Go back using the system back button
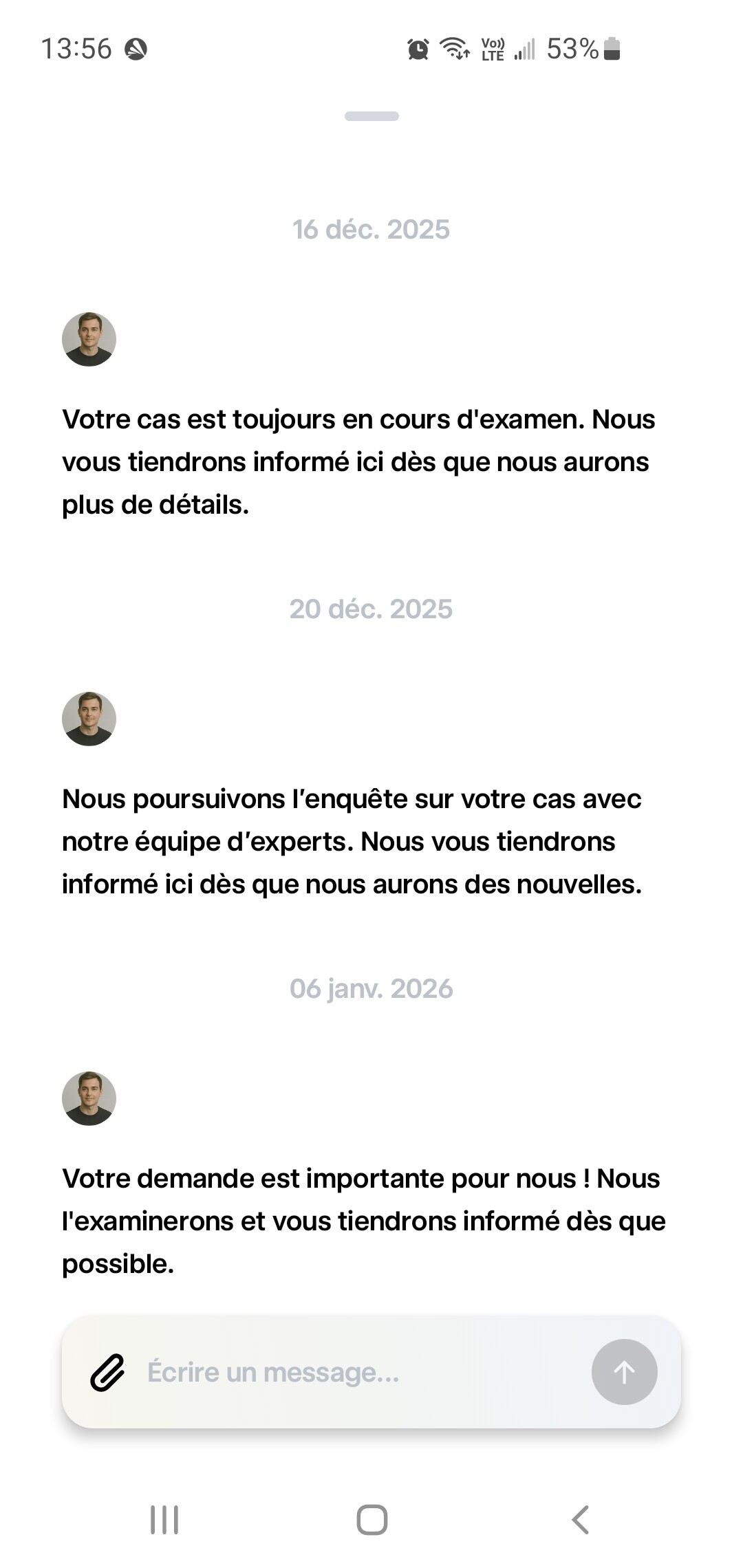Viewport: 743px width, 1568px height. pyautogui.click(x=580, y=1520)
